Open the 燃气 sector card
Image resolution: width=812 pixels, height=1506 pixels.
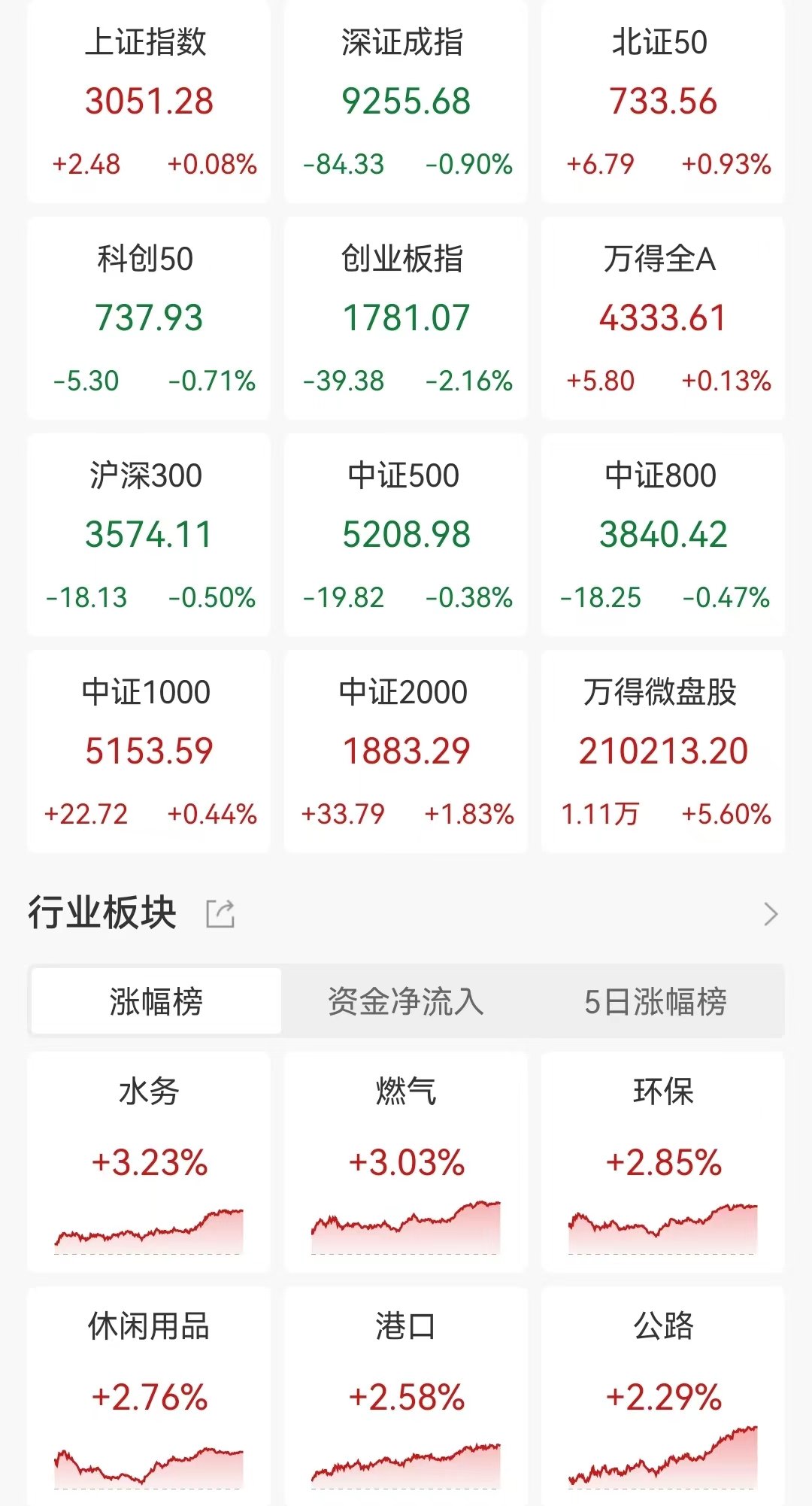point(405,1161)
